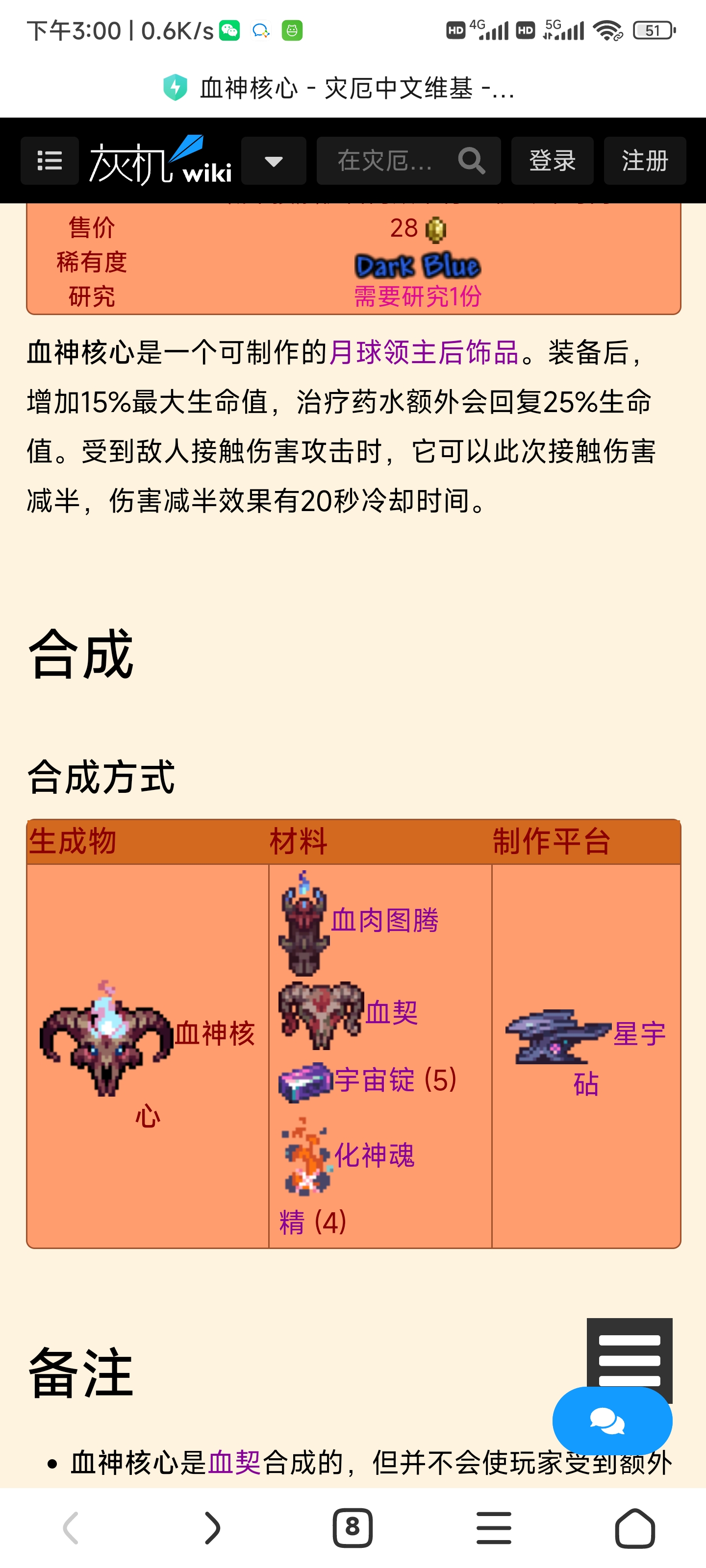The image size is (706, 1568).
Task: Open the 星宇砧 crafting station link
Action: (639, 1034)
